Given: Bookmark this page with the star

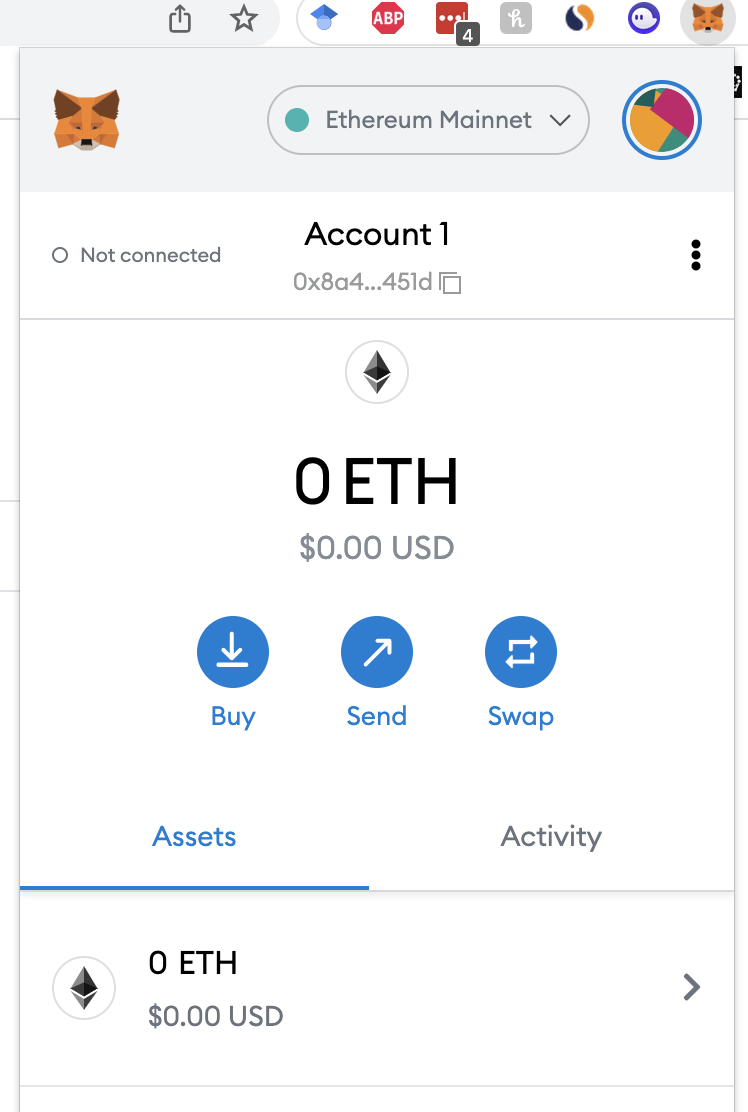Looking at the screenshot, I should click(x=244, y=19).
